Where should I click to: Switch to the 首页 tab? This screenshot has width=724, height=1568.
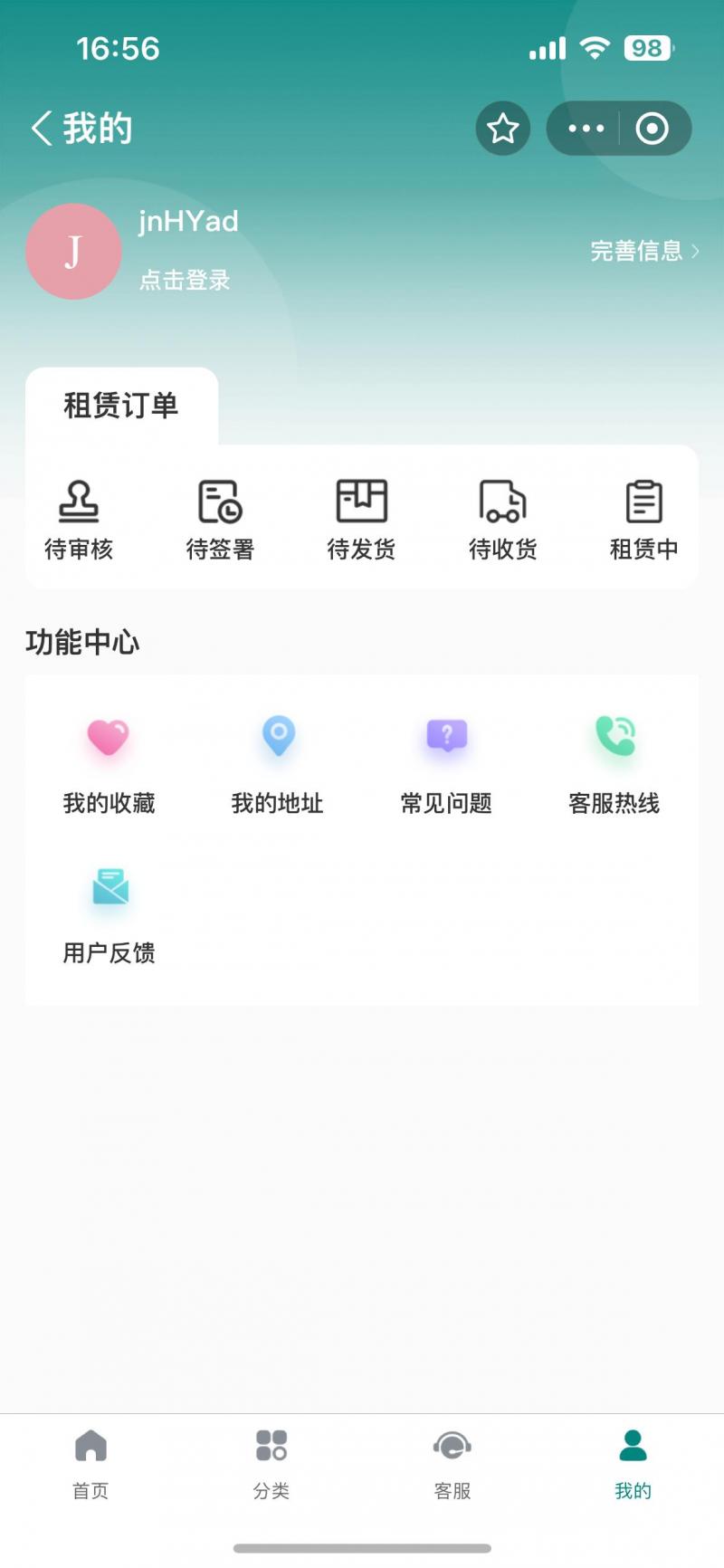click(90, 1463)
